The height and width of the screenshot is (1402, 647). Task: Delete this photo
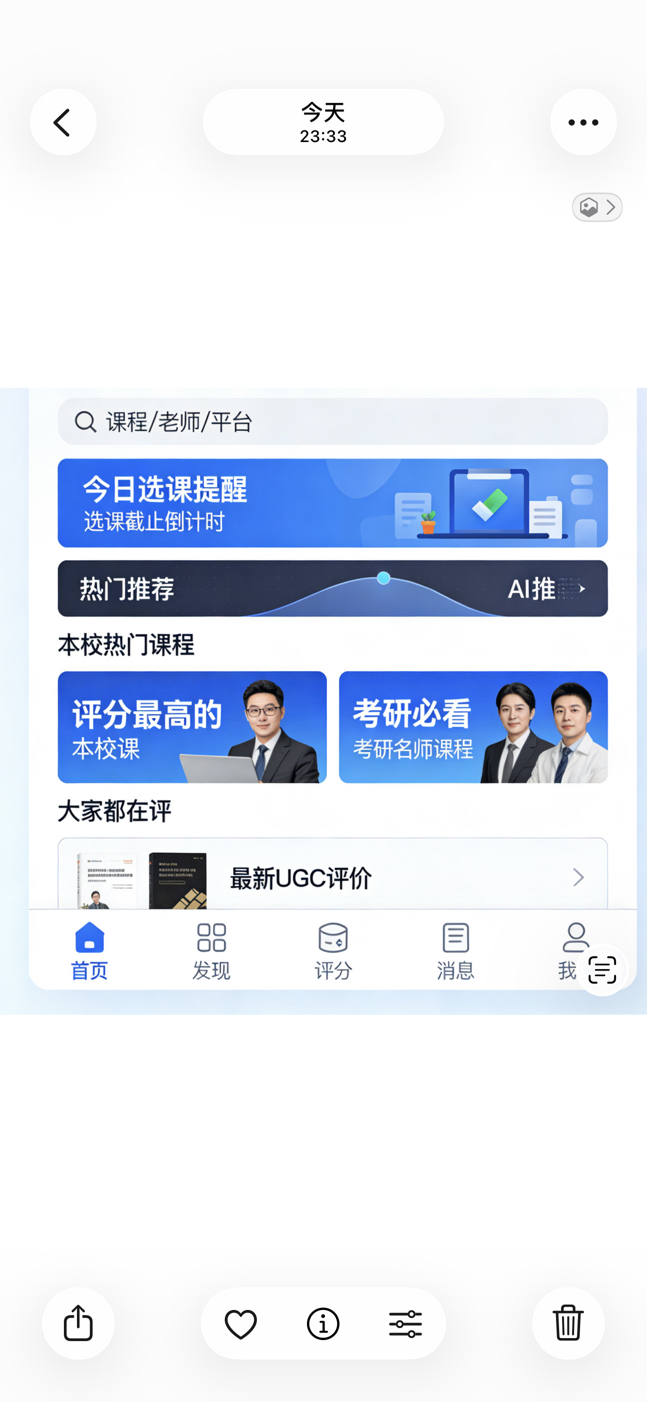(x=568, y=1323)
